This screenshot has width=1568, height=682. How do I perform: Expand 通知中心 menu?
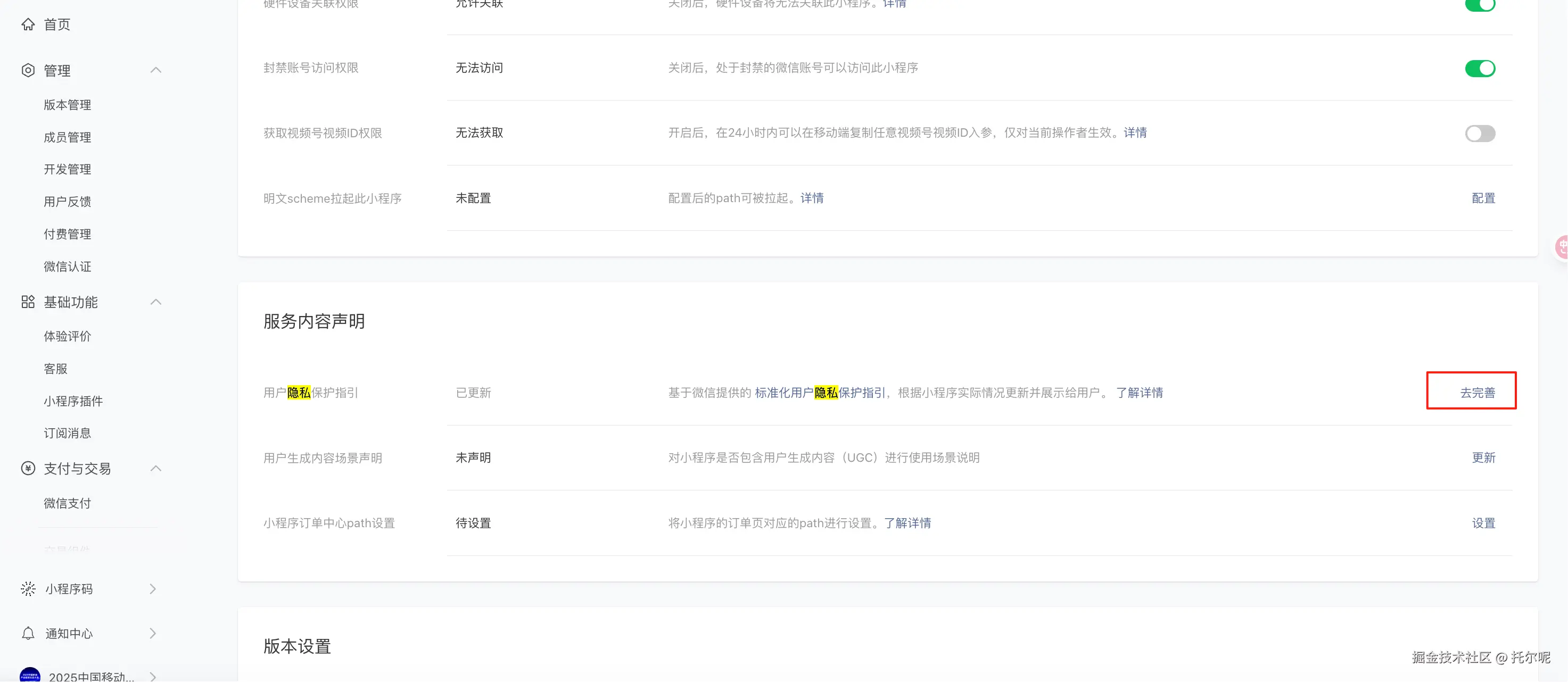(x=153, y=634)
